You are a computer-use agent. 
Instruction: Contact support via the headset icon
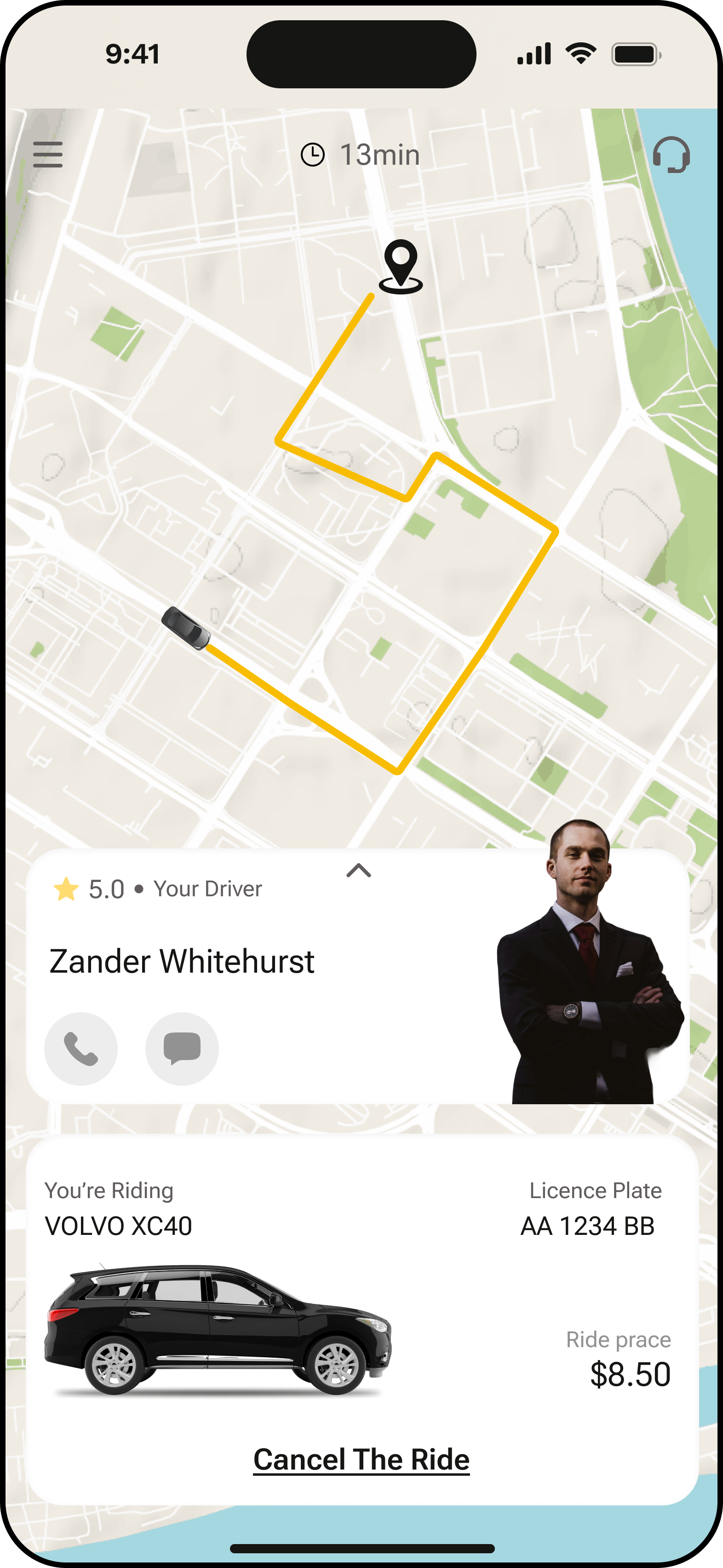coord(671,155)
